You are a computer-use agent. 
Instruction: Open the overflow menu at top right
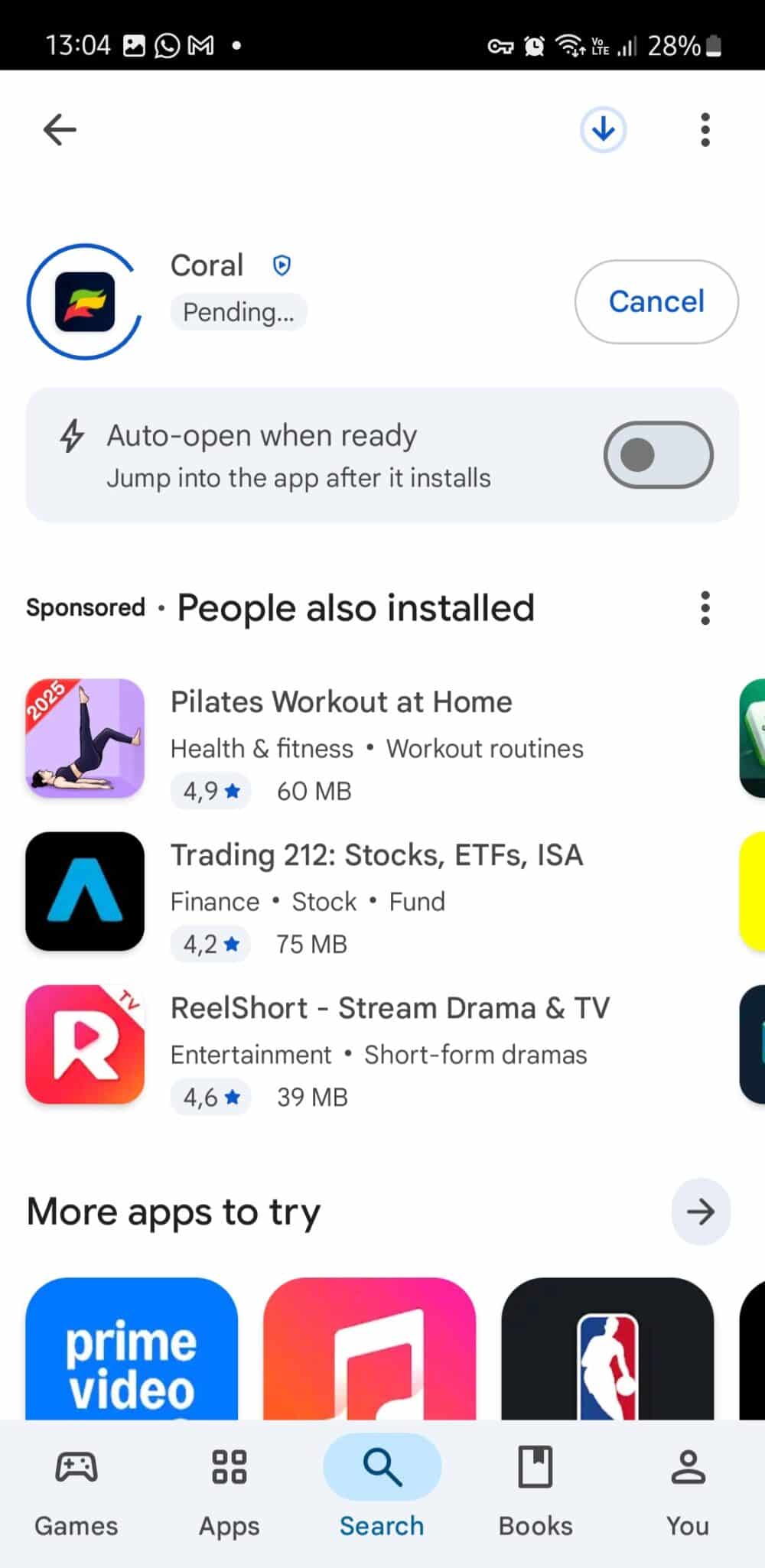pos(705,129)
